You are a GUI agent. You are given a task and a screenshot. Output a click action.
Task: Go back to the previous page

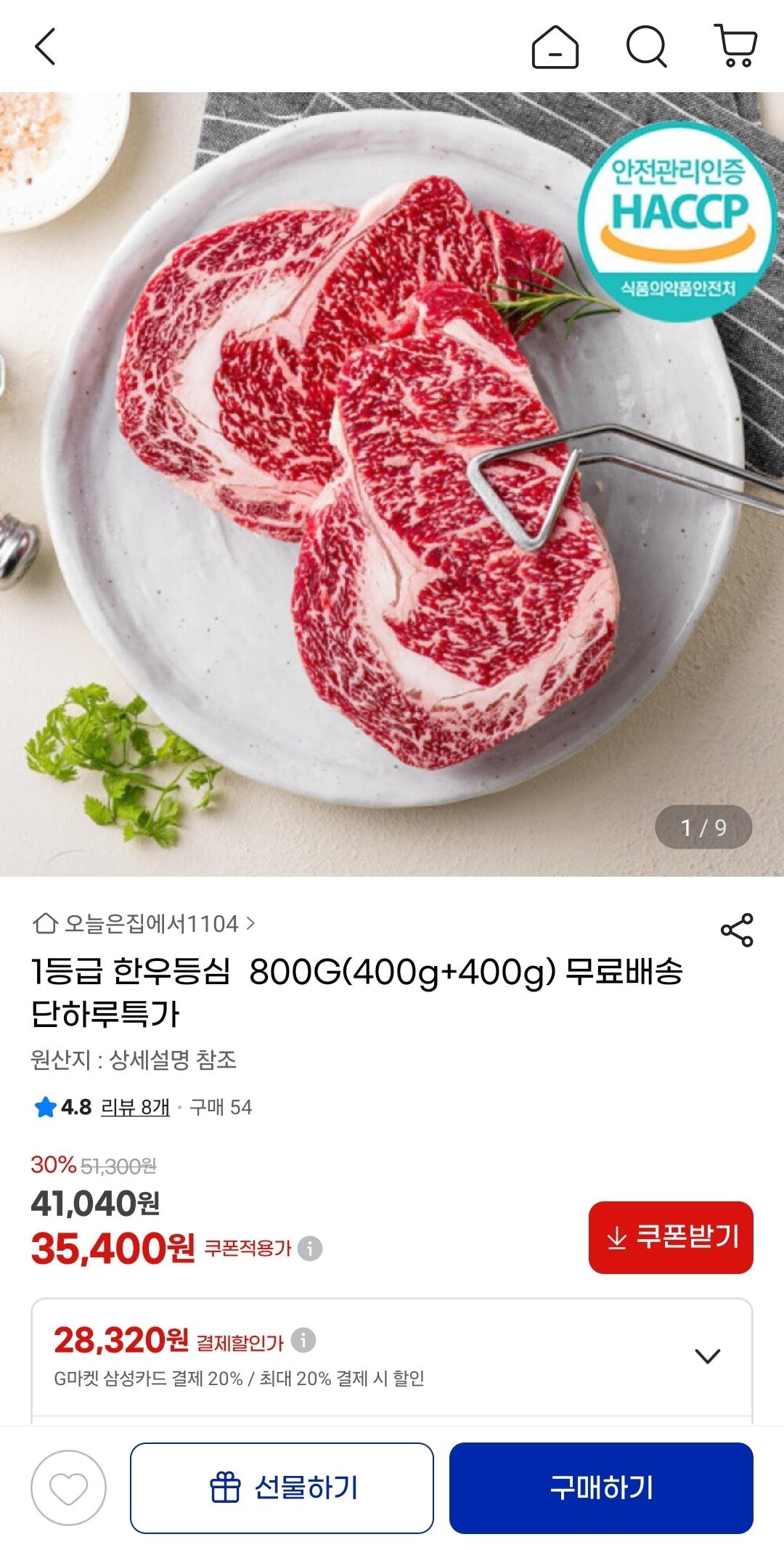click(x=45, y=47)
